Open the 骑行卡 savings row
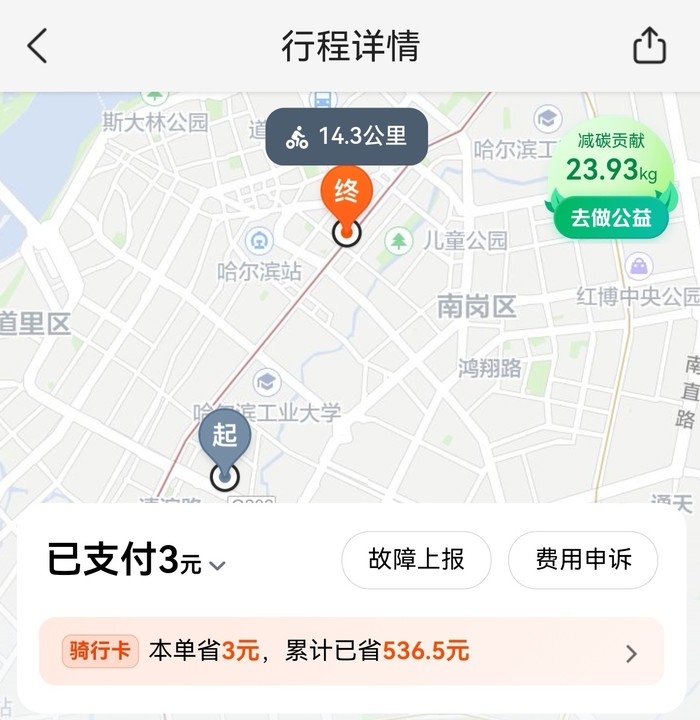 click(350, 652)
